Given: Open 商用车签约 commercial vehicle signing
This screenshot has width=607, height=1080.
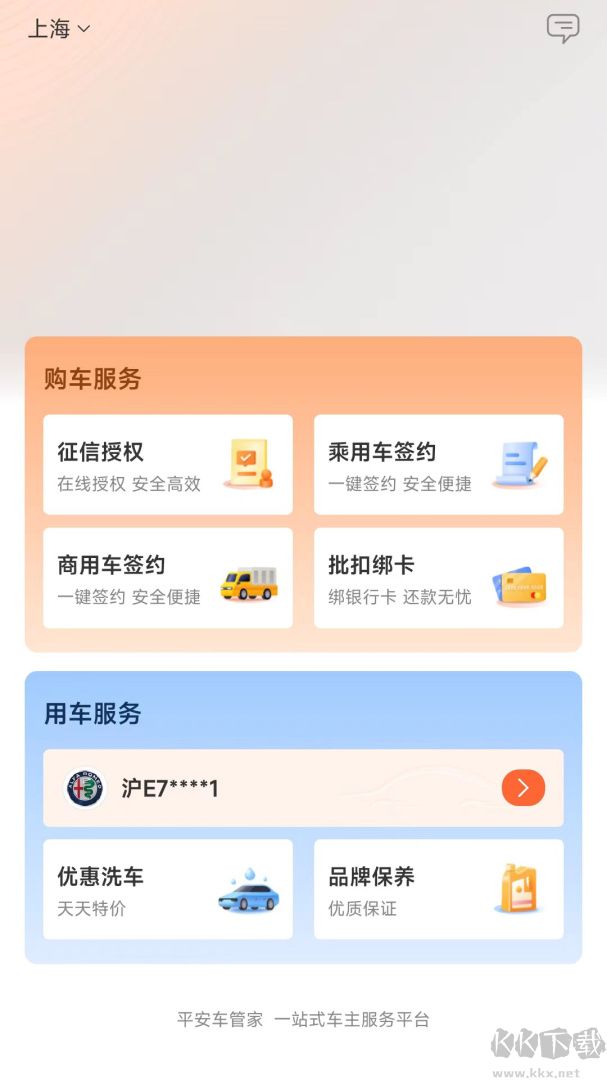Looking at the screenshot, I should (x=168, y=578).
